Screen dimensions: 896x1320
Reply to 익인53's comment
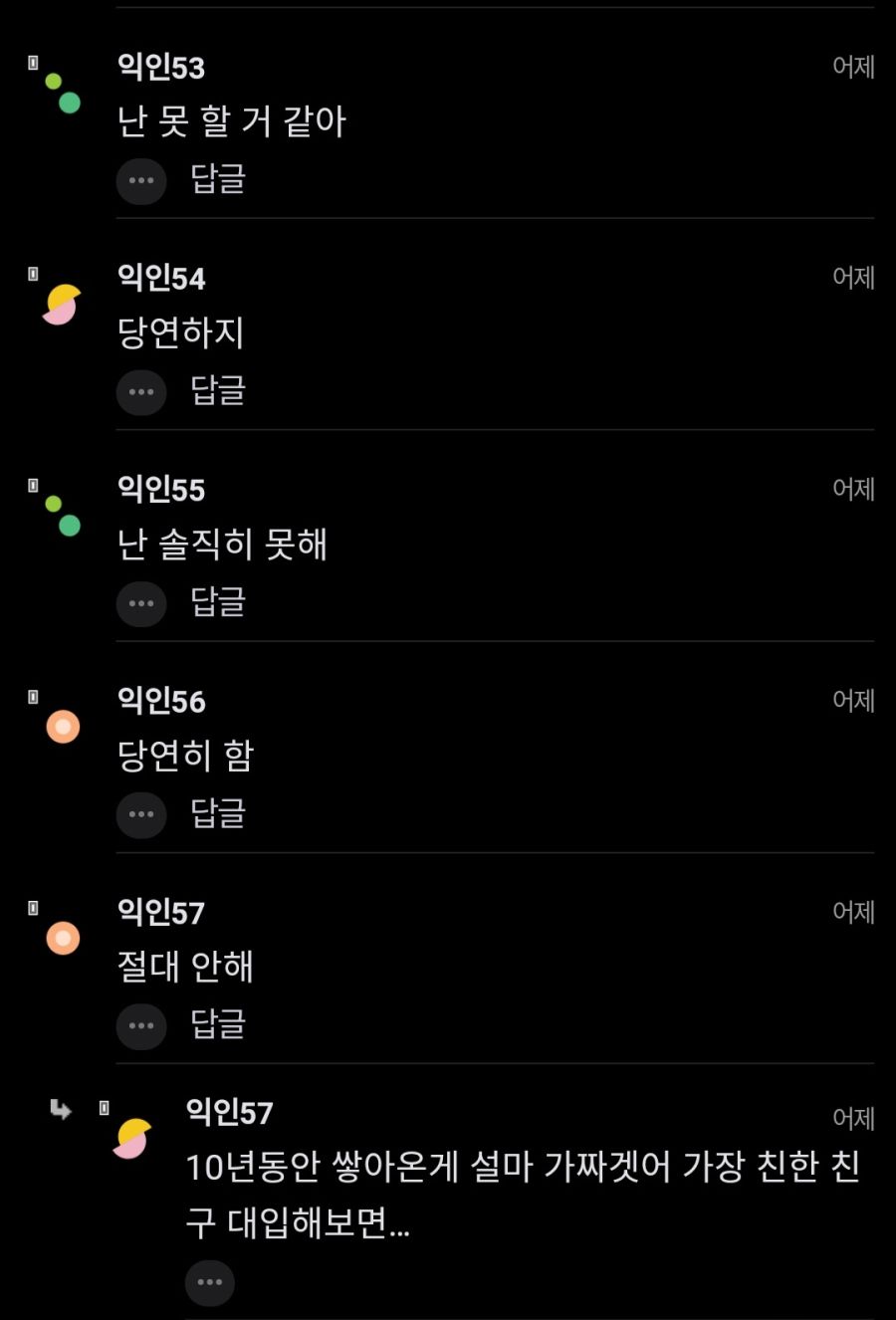pos(218,179)
